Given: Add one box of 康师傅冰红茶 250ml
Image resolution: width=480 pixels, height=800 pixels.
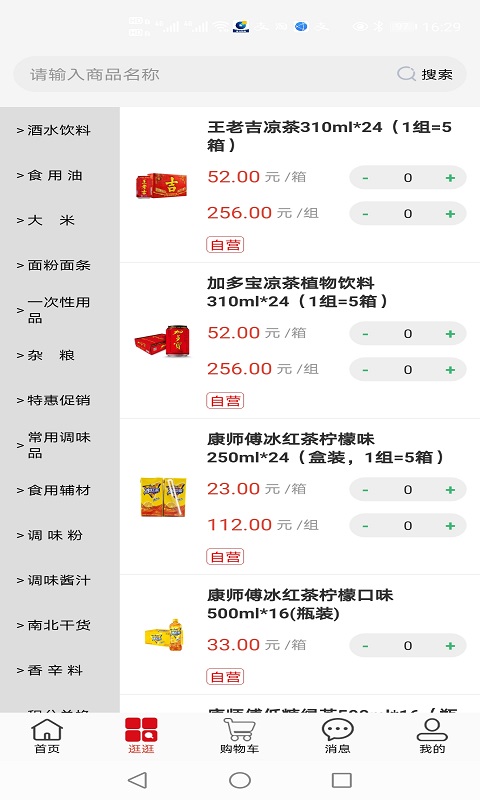Looking at the screenshot, I should [x=450, y=490].
